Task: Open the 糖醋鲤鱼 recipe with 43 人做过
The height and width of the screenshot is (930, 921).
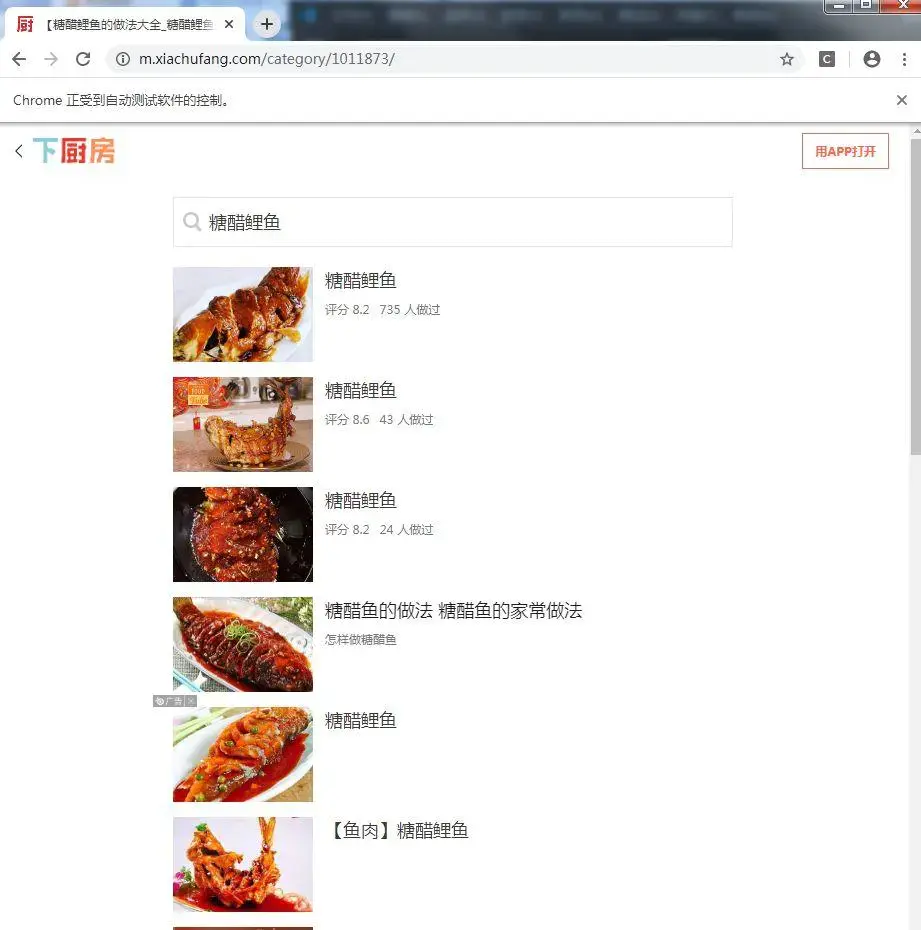Action: coord(361,391)
